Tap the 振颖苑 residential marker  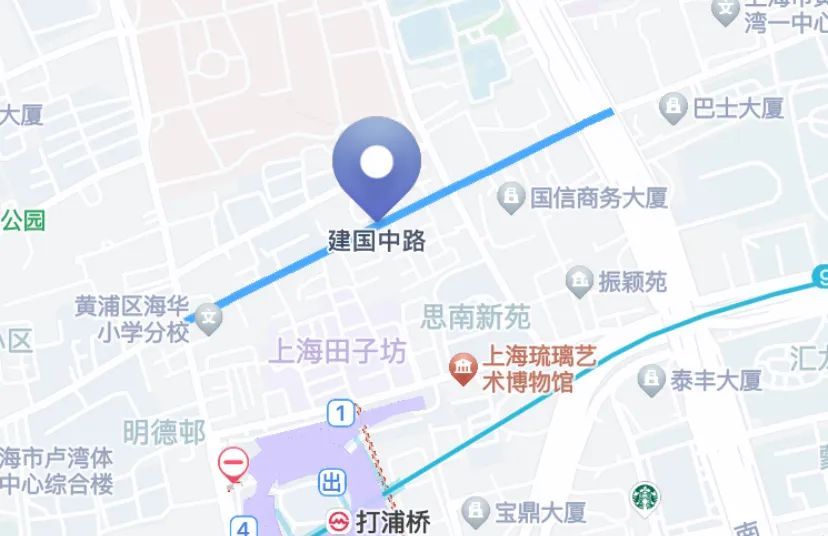580,282
